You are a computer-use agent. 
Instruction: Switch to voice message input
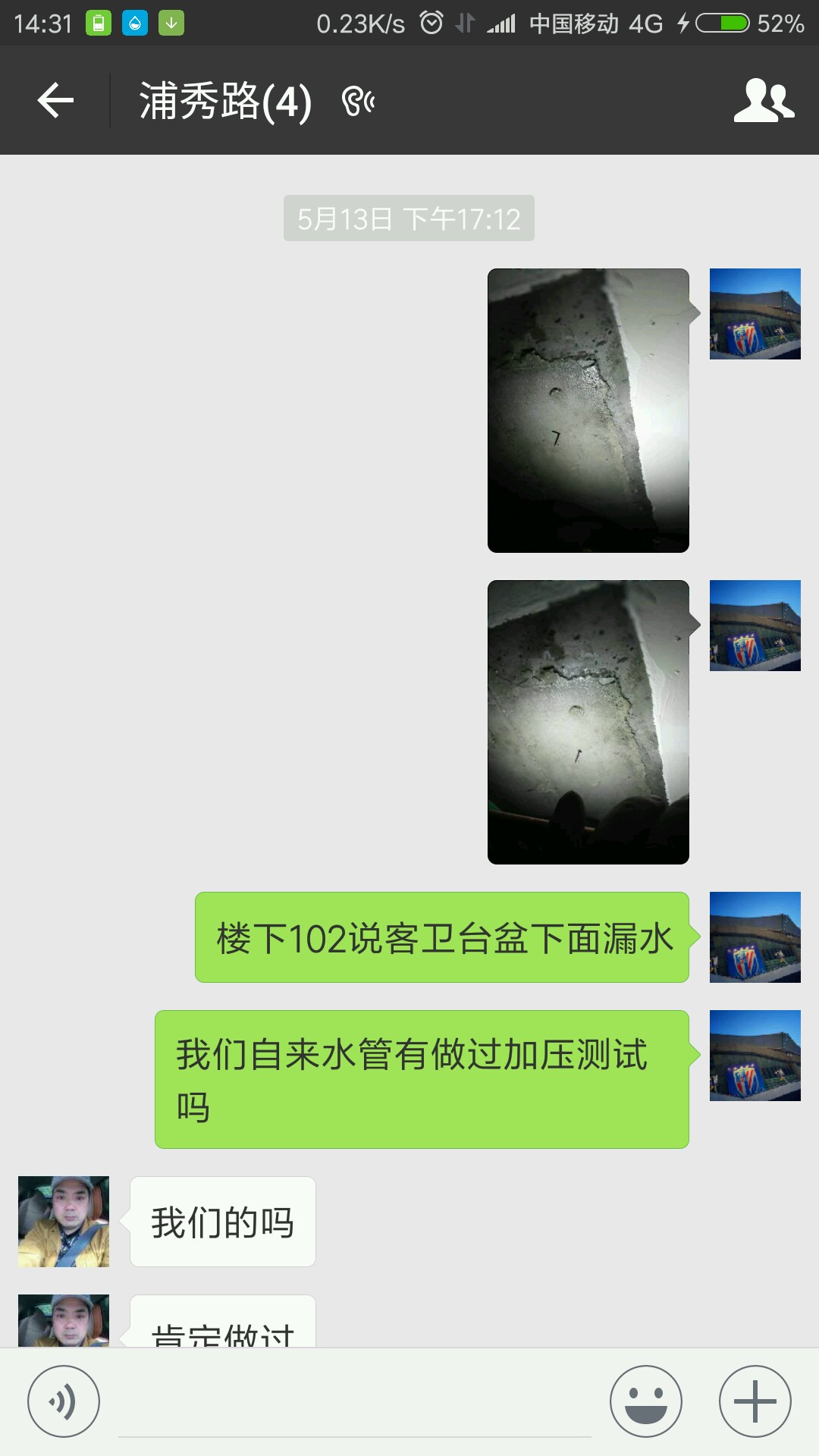pos(64,1401)
